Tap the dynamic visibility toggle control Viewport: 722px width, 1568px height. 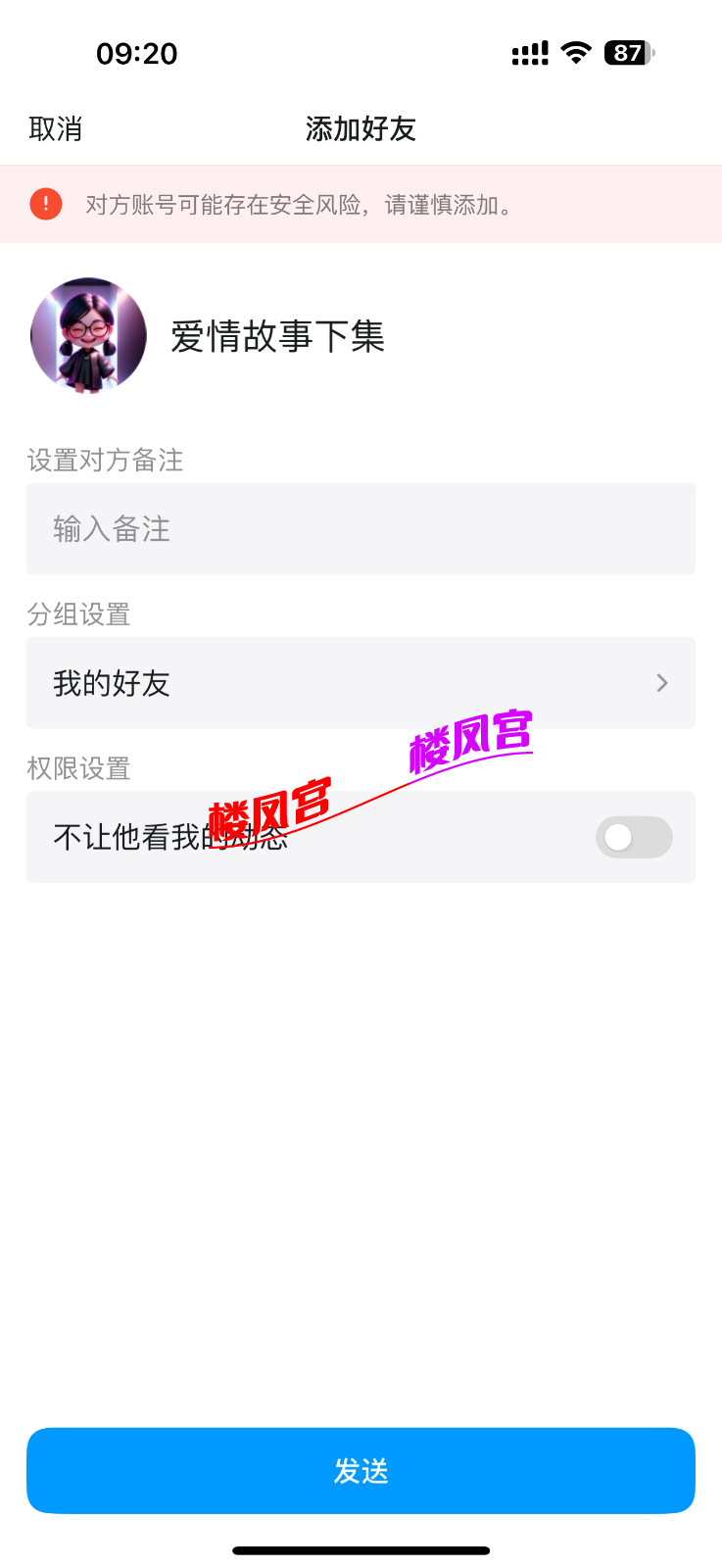(634, 837)
